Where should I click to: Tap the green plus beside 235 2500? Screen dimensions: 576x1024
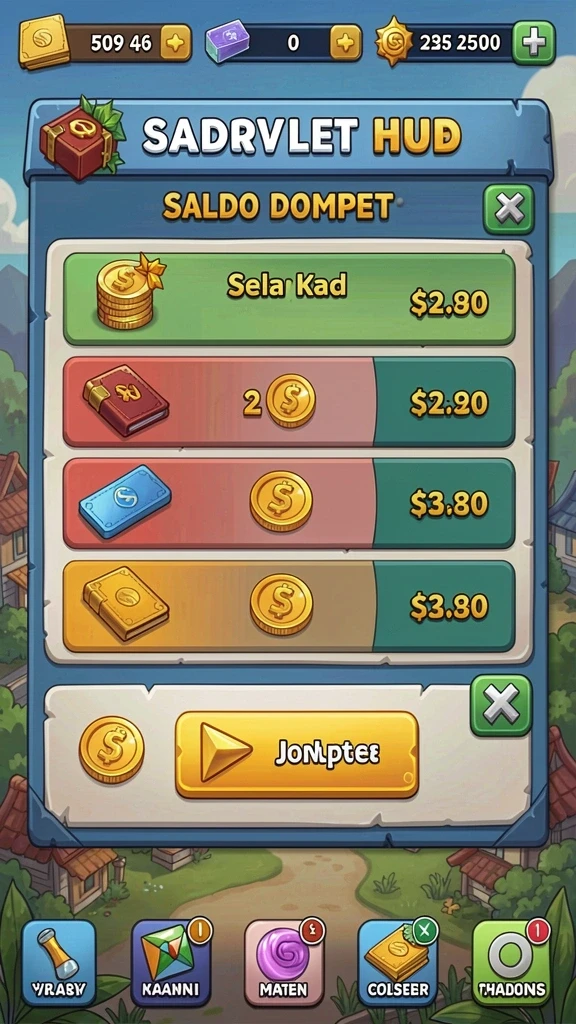534,42
